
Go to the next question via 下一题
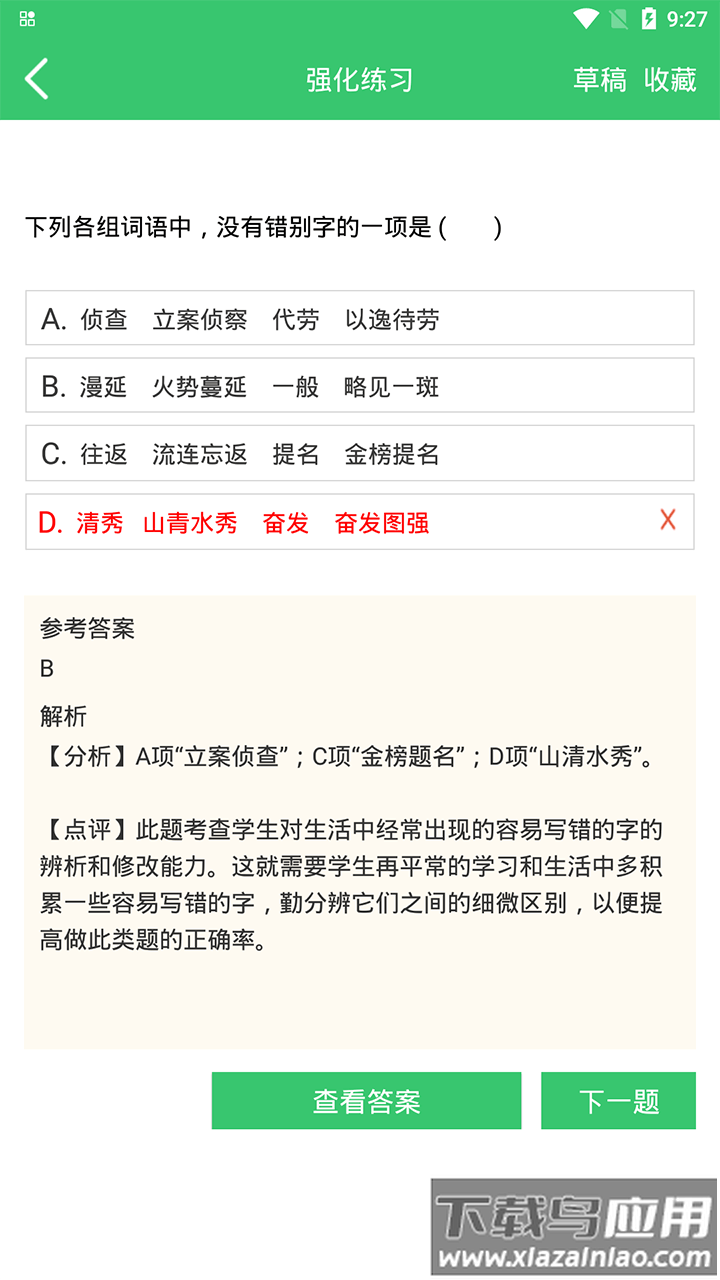coord(618,1100)
